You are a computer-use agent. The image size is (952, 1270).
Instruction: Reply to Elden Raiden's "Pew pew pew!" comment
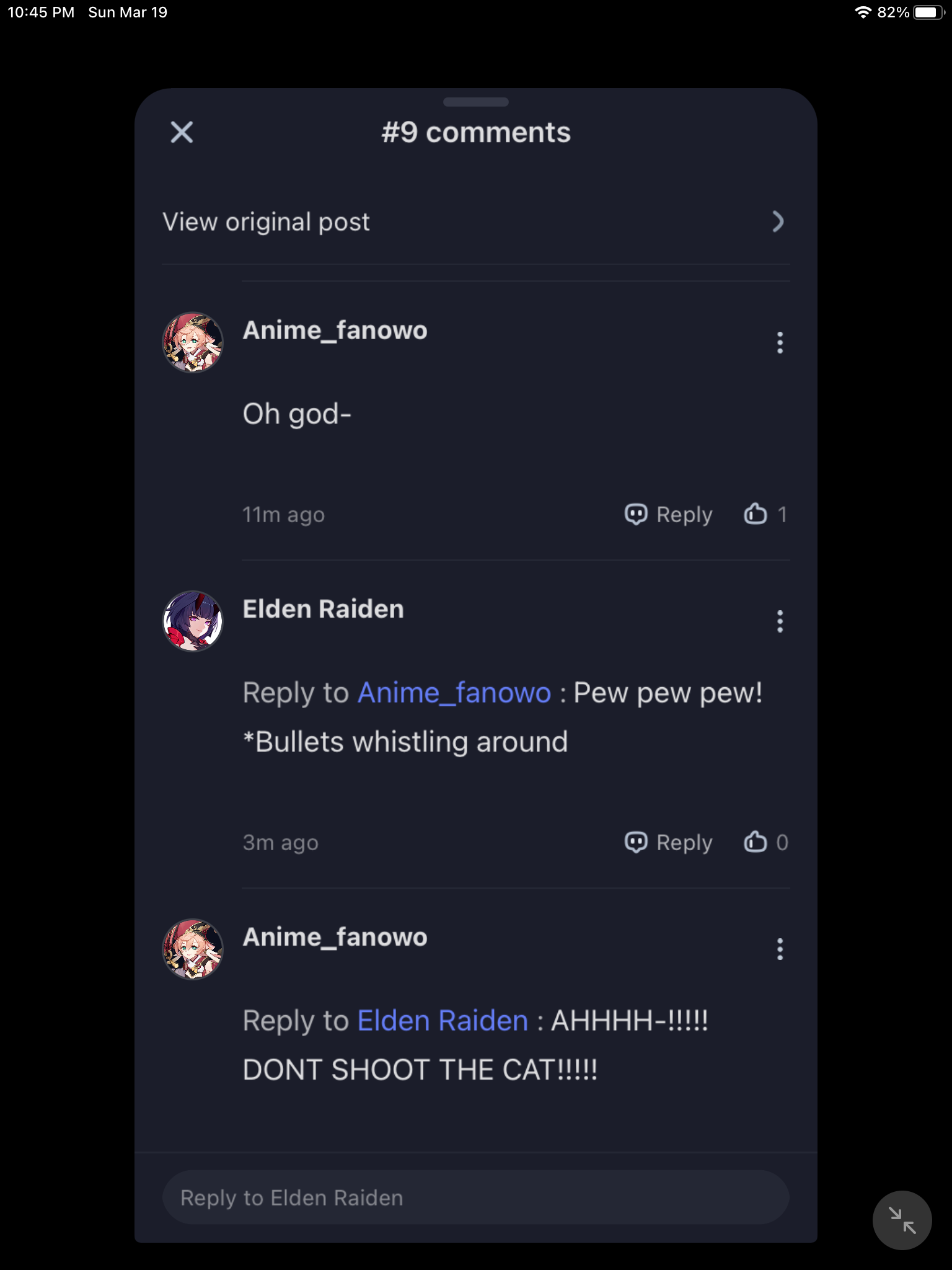669,843
